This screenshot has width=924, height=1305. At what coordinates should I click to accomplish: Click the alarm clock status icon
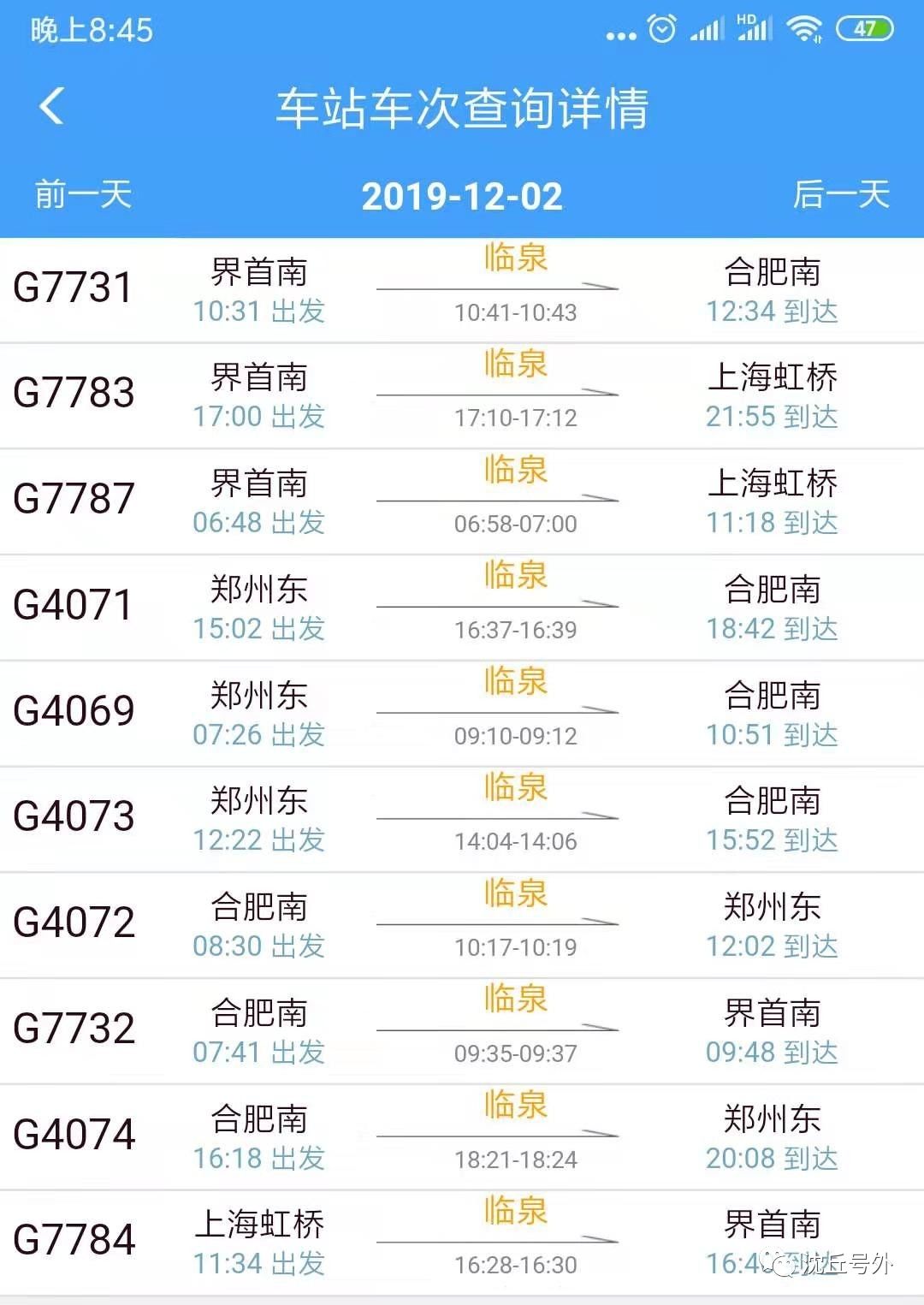660,28
